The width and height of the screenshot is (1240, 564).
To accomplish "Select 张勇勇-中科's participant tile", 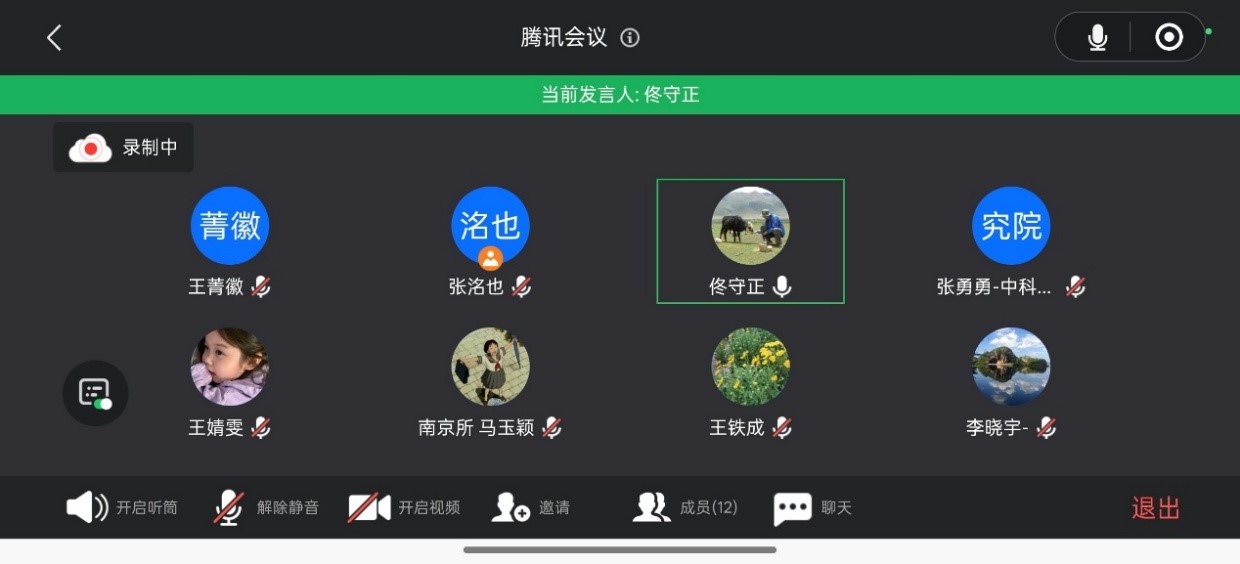I will coord(1011,240).
